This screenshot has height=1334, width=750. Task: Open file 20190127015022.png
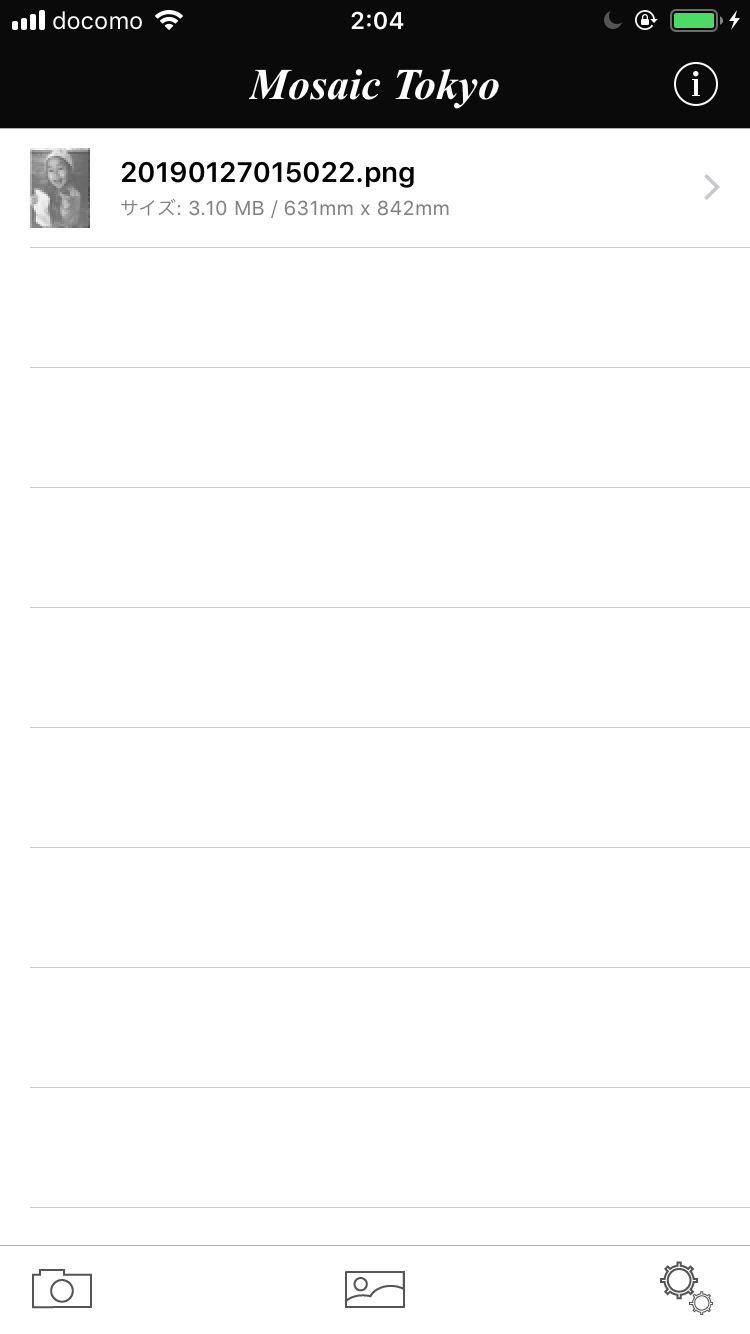tap(375, 188)
